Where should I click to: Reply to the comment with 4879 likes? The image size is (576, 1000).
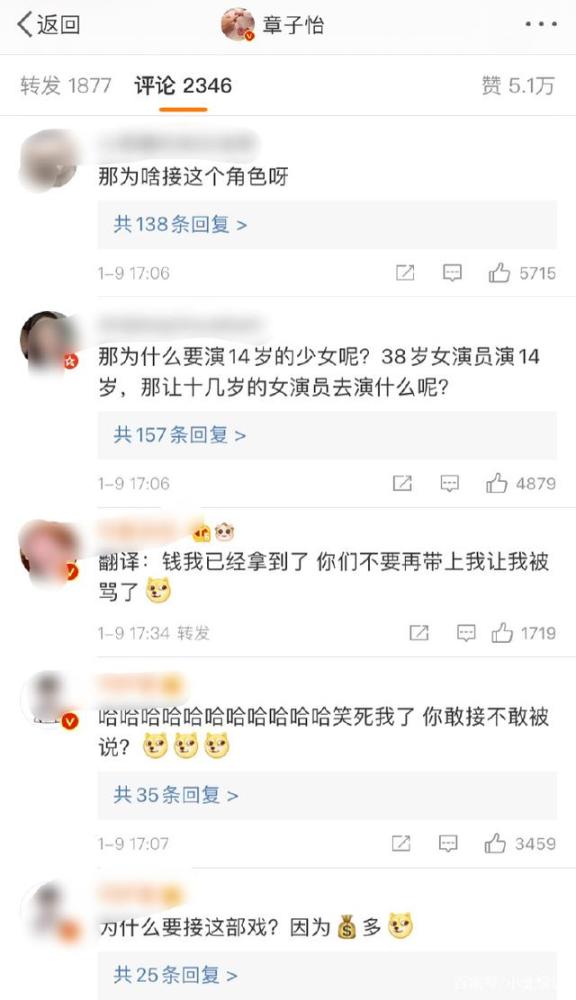point(450,483)
